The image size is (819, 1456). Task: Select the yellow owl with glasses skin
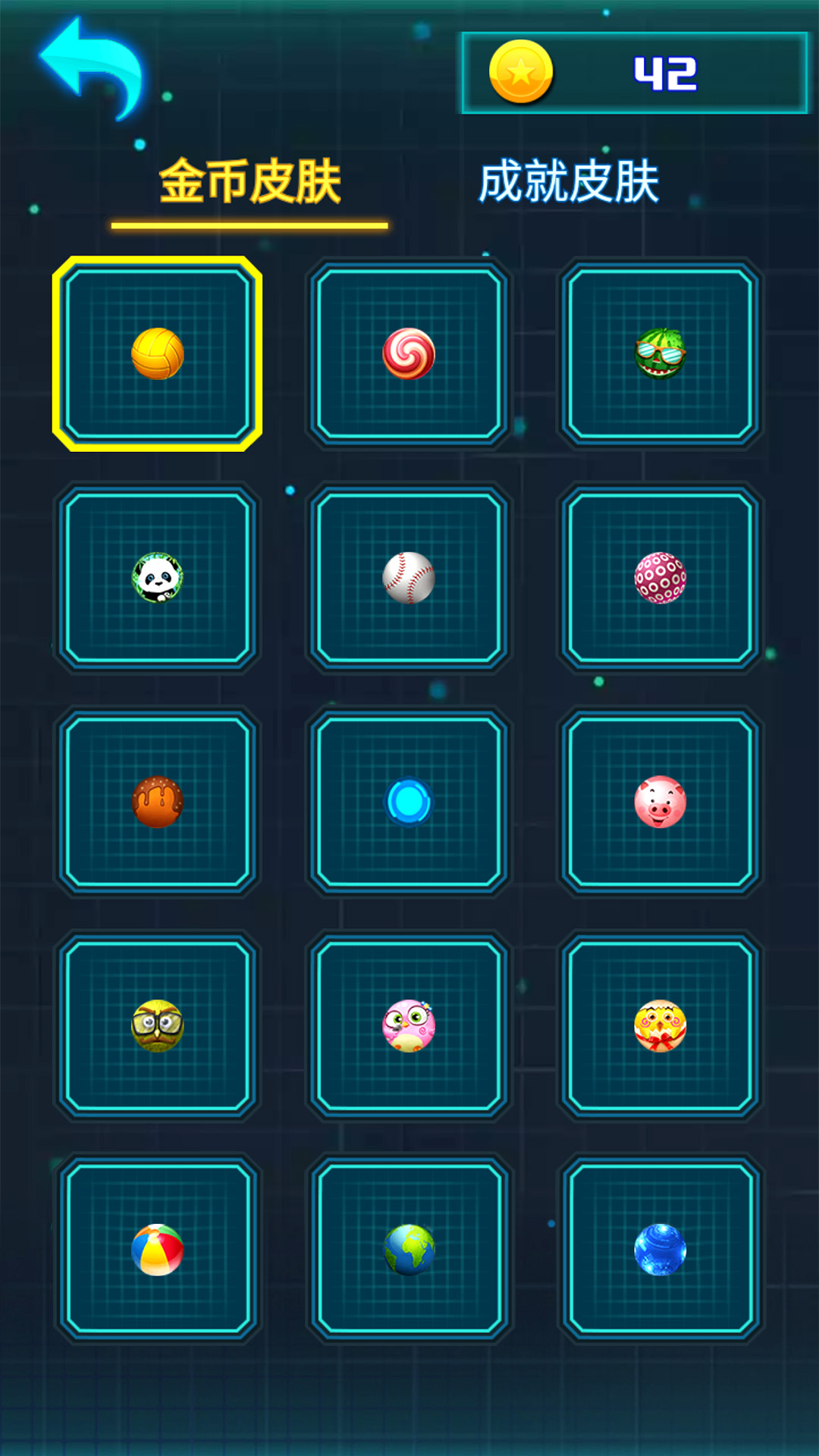[158, 1025]
